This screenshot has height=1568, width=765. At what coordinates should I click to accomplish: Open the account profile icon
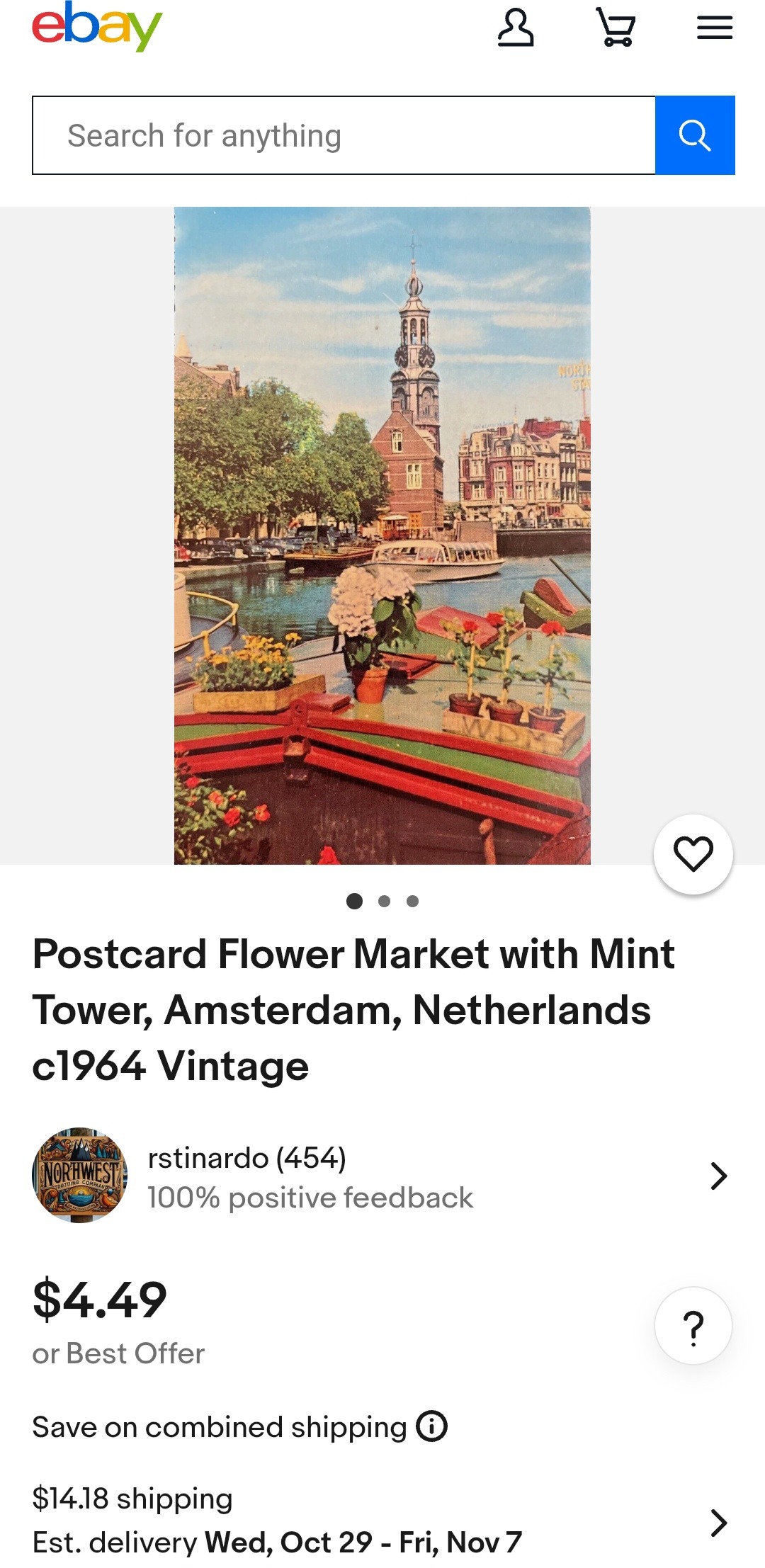(515, 28)
